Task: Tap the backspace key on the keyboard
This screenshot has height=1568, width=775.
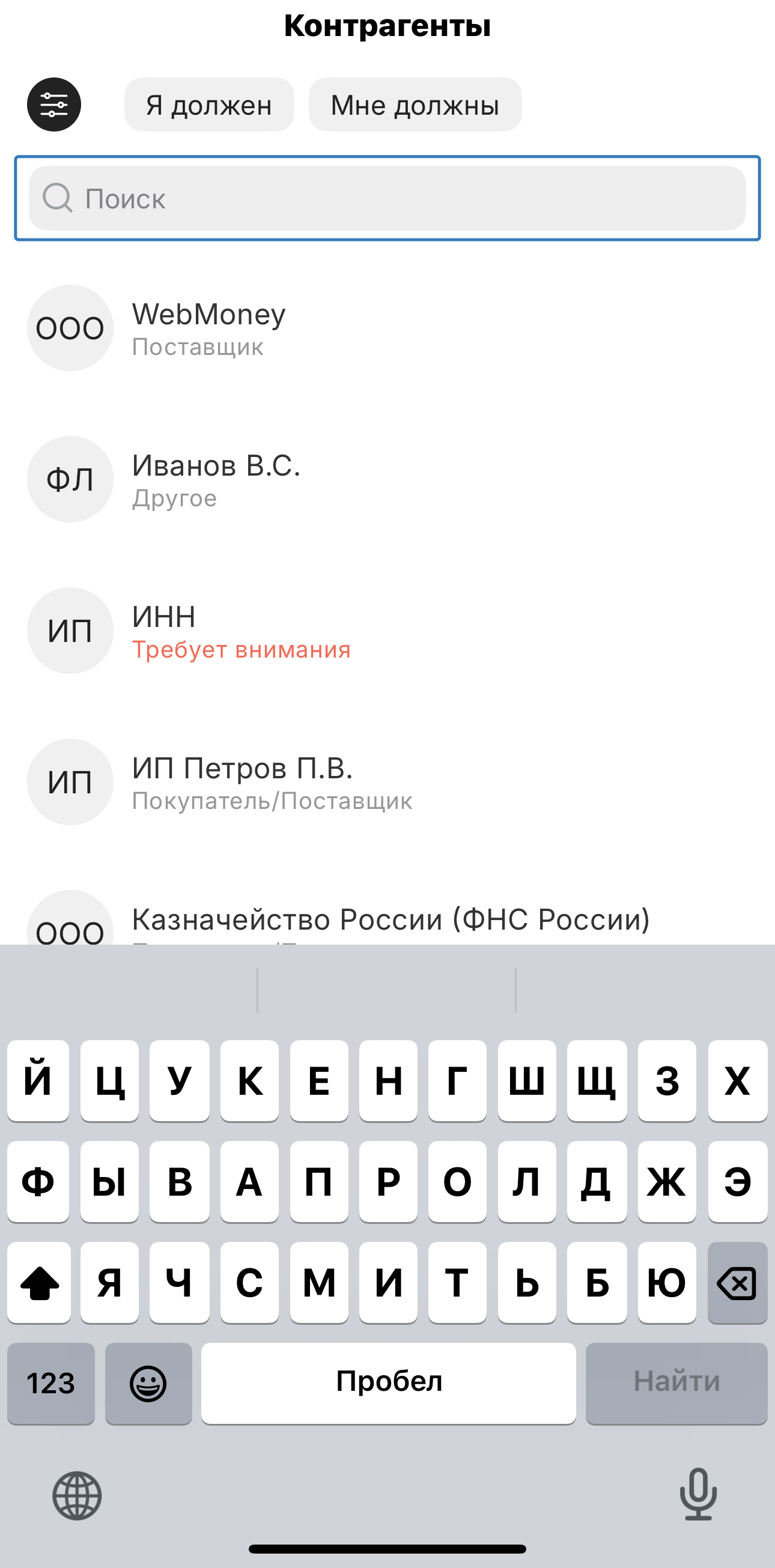Action: tap(737, 1283)
